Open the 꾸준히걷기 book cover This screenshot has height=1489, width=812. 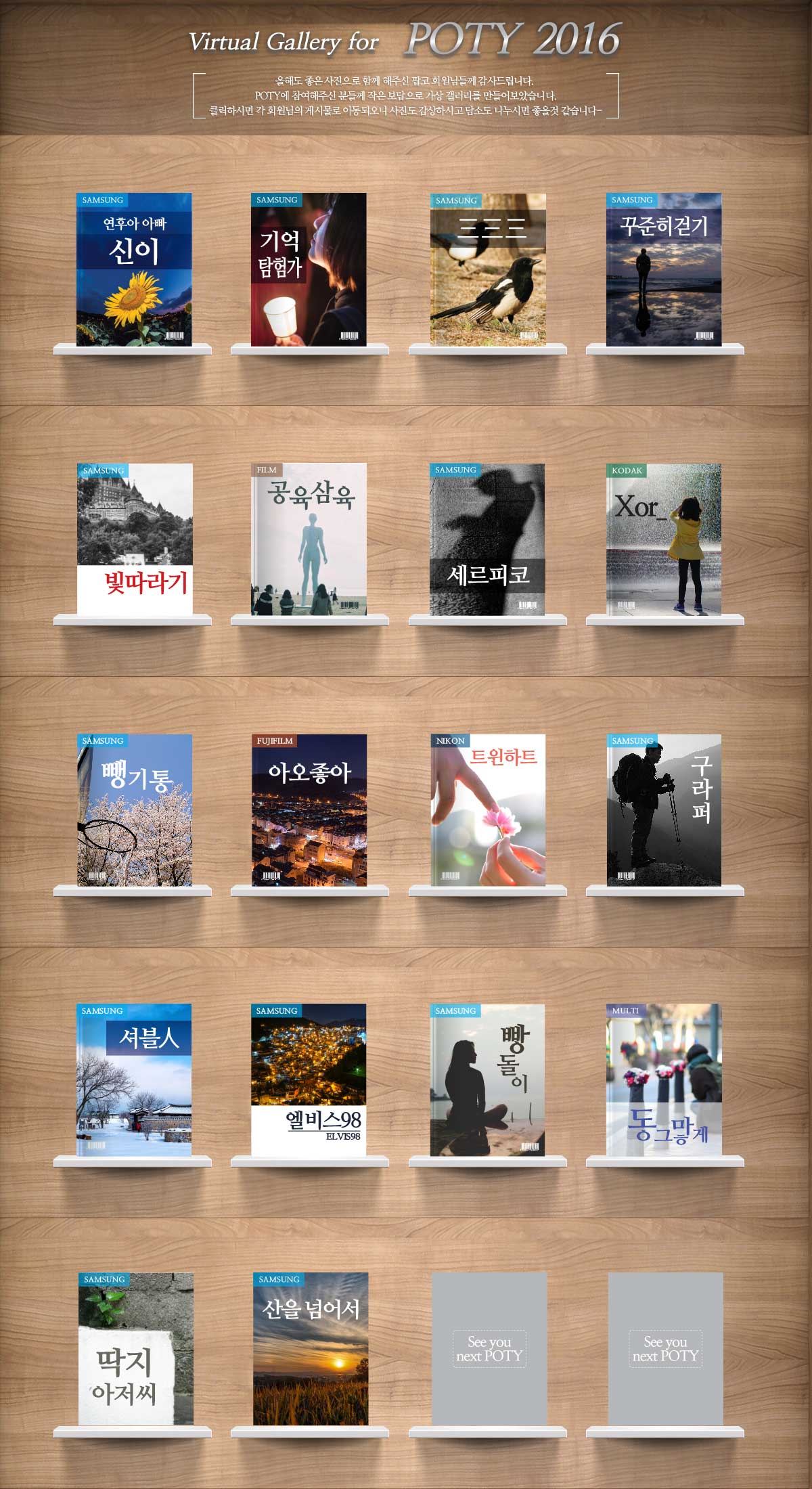[664, 269]
